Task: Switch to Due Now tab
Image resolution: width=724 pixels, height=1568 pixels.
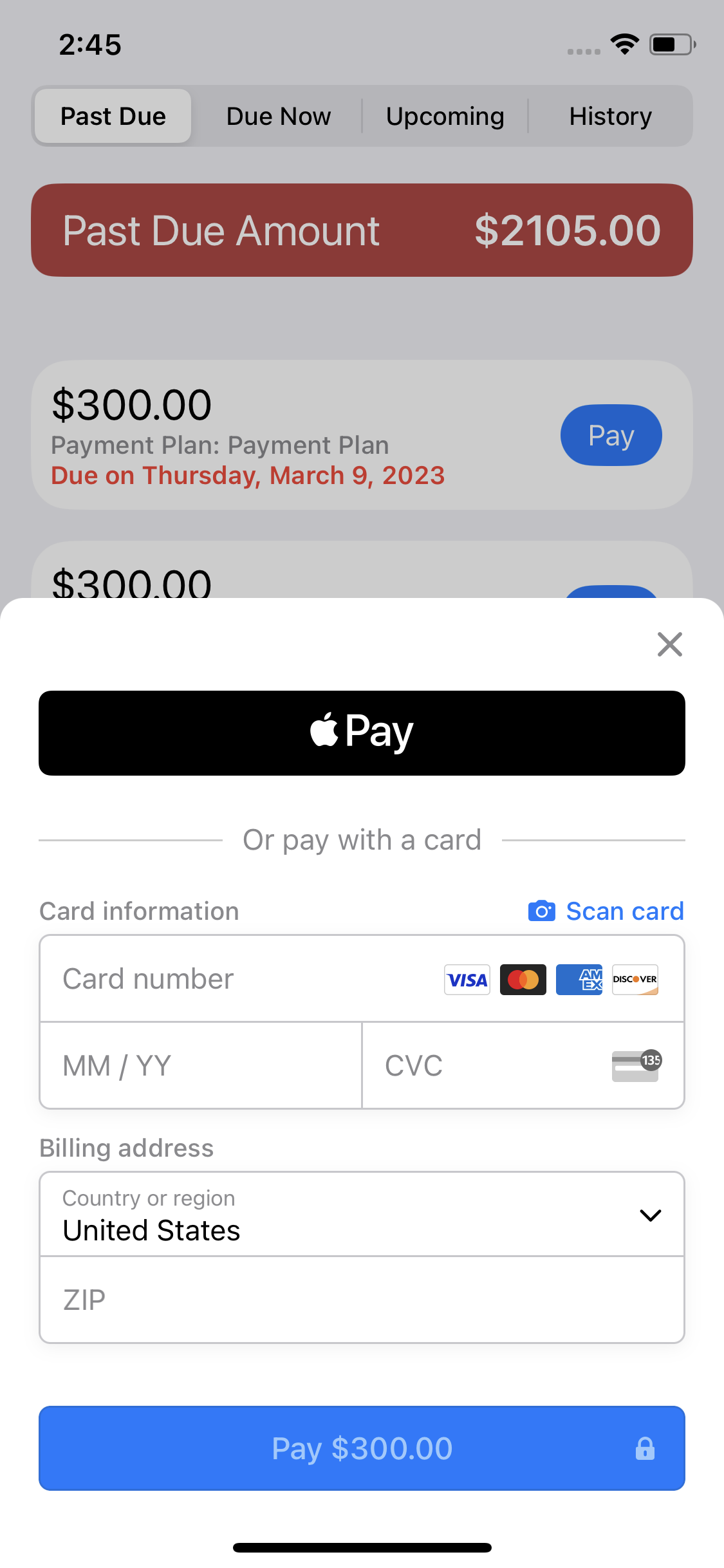Action: [x=279, y=116]
